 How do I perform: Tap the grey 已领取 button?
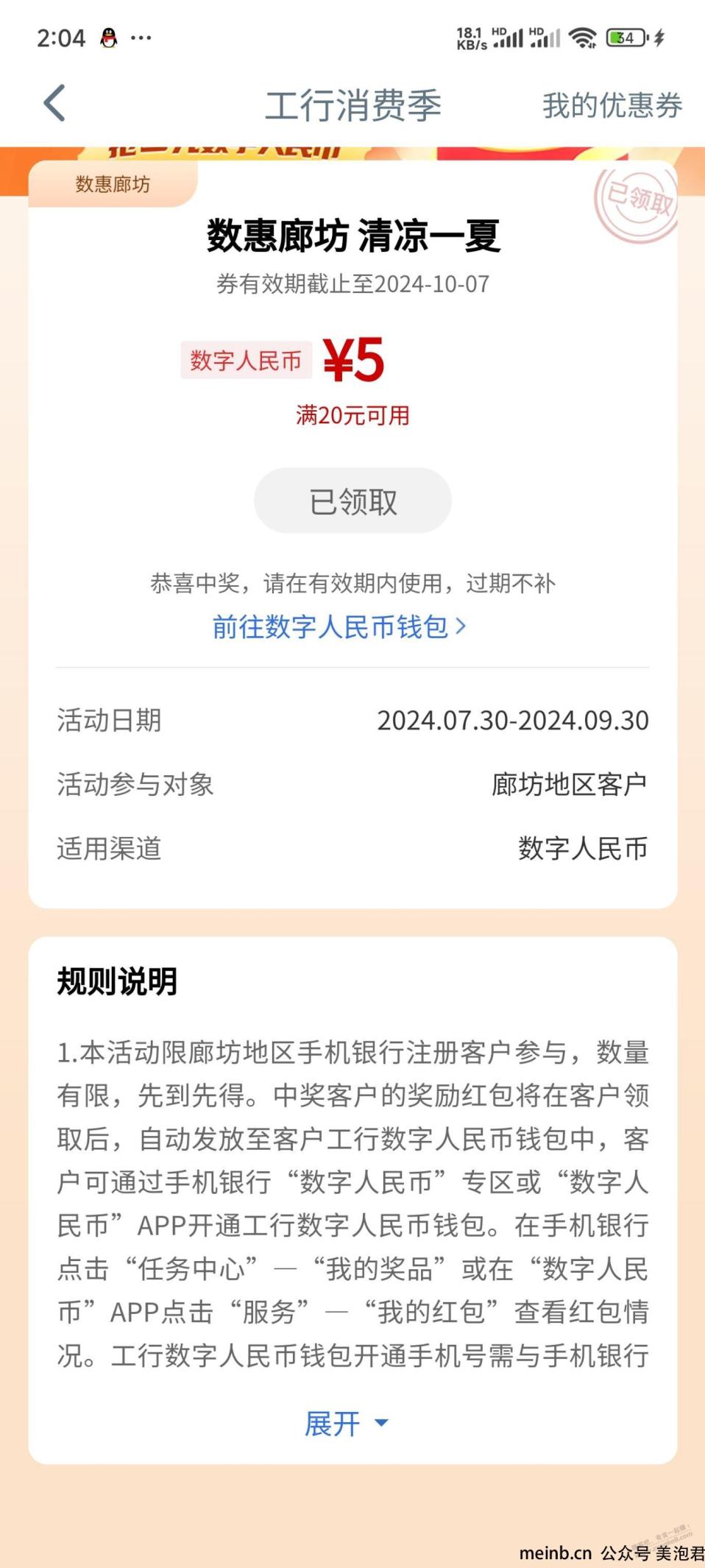pyautogui.click(x=352, y=501)
